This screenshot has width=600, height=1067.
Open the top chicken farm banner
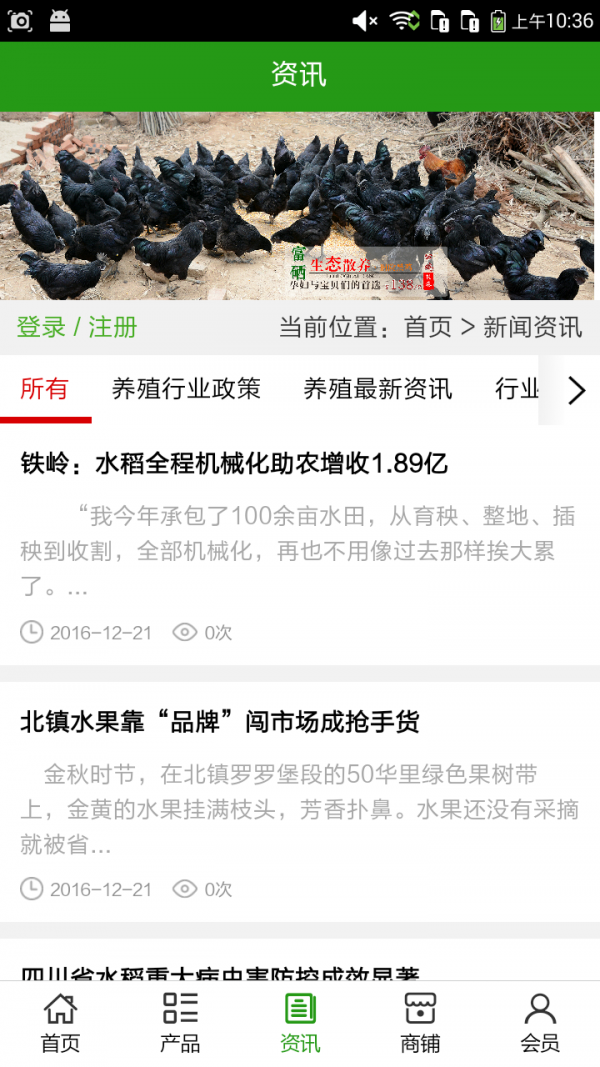coord(300,205)
